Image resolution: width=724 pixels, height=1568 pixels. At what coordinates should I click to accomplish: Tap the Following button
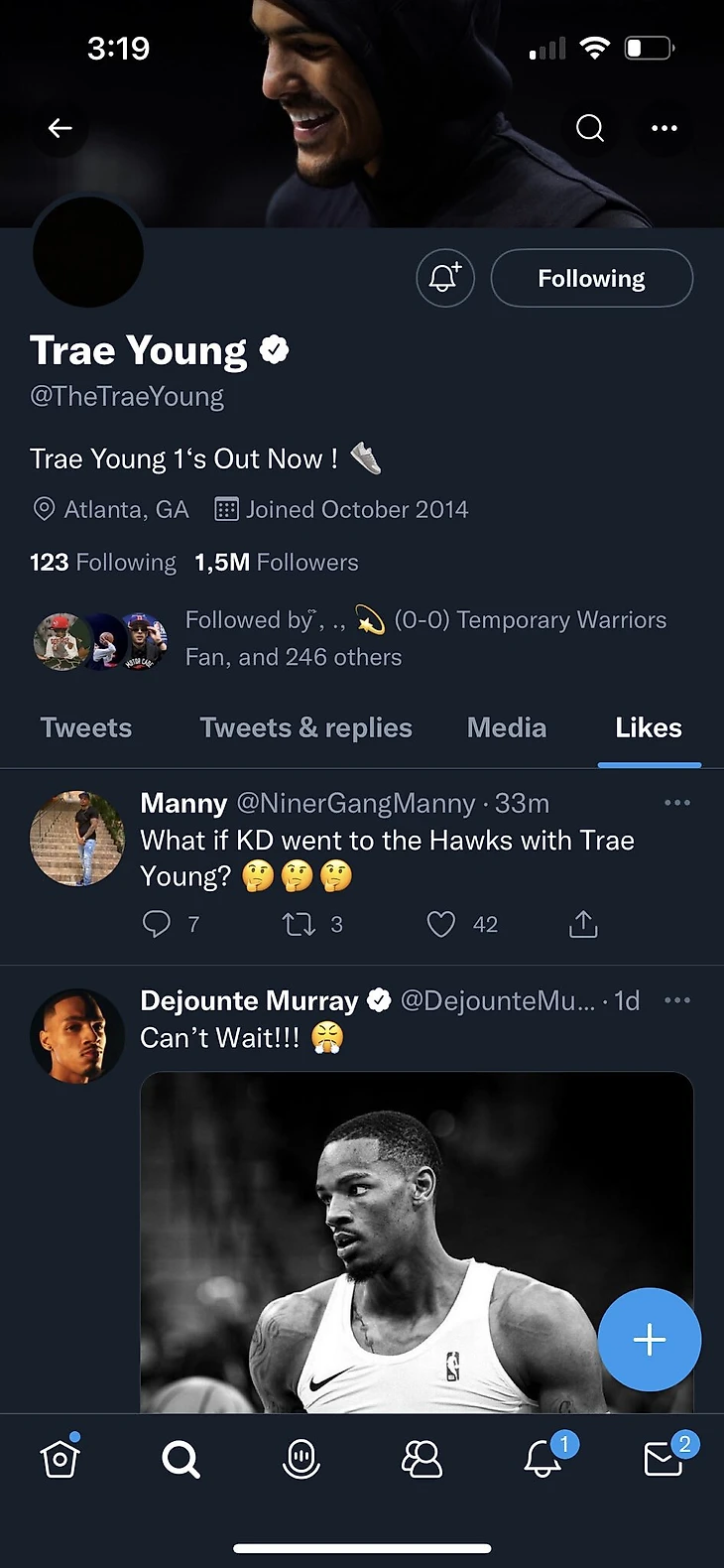click(x=591, y=278)
